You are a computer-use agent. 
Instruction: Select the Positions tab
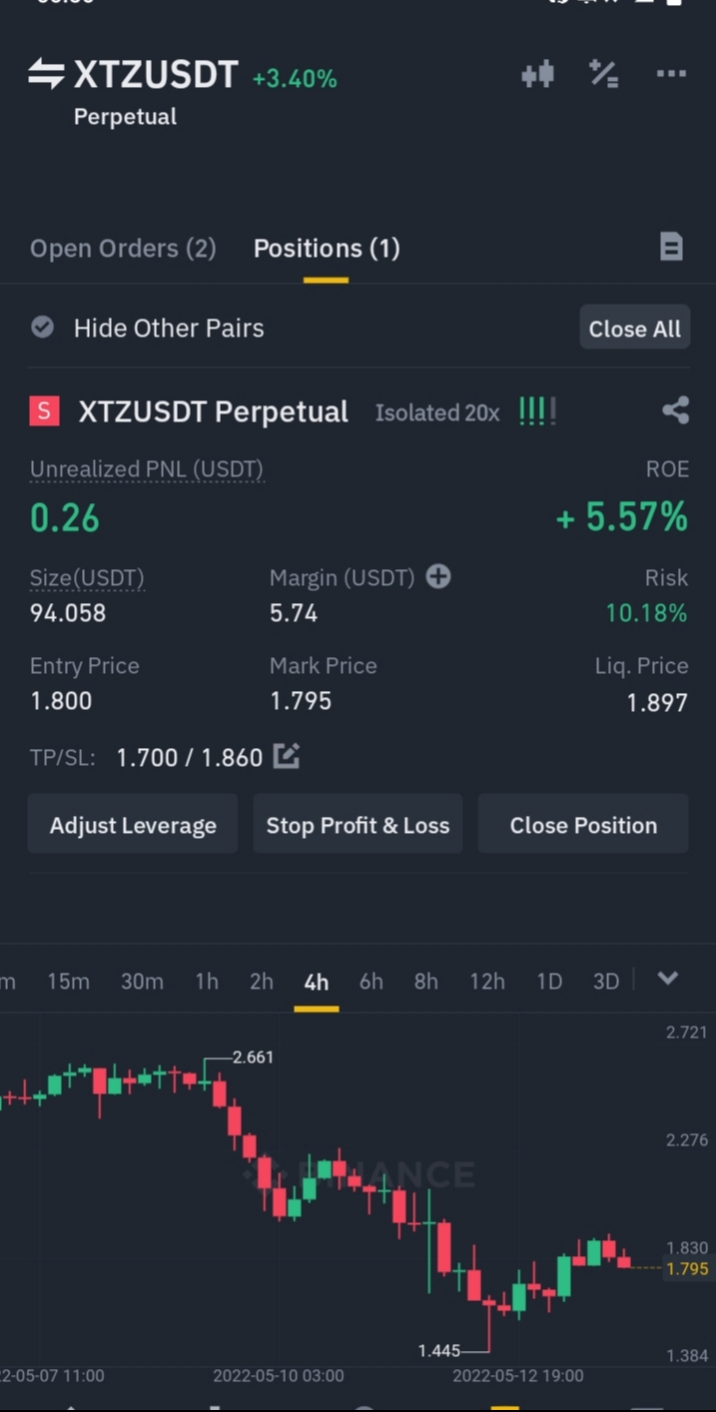click(326, 248)
